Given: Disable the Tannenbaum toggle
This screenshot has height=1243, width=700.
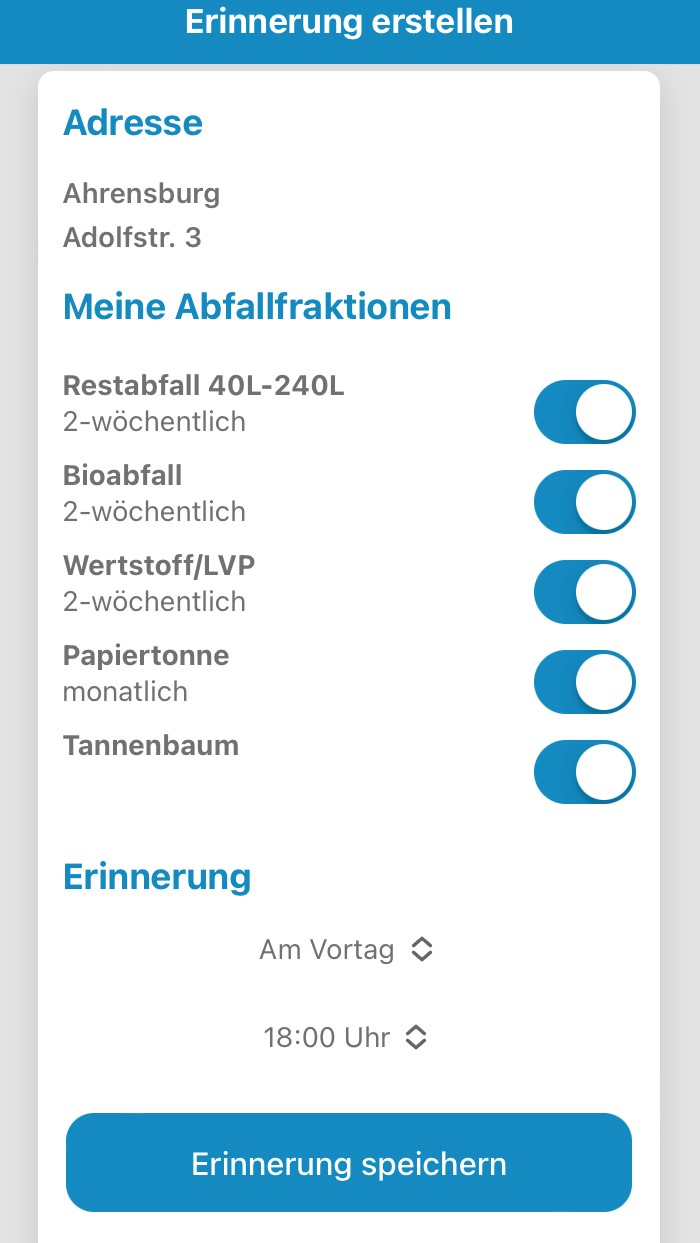Looking at the screenshot, I should 585,772.
